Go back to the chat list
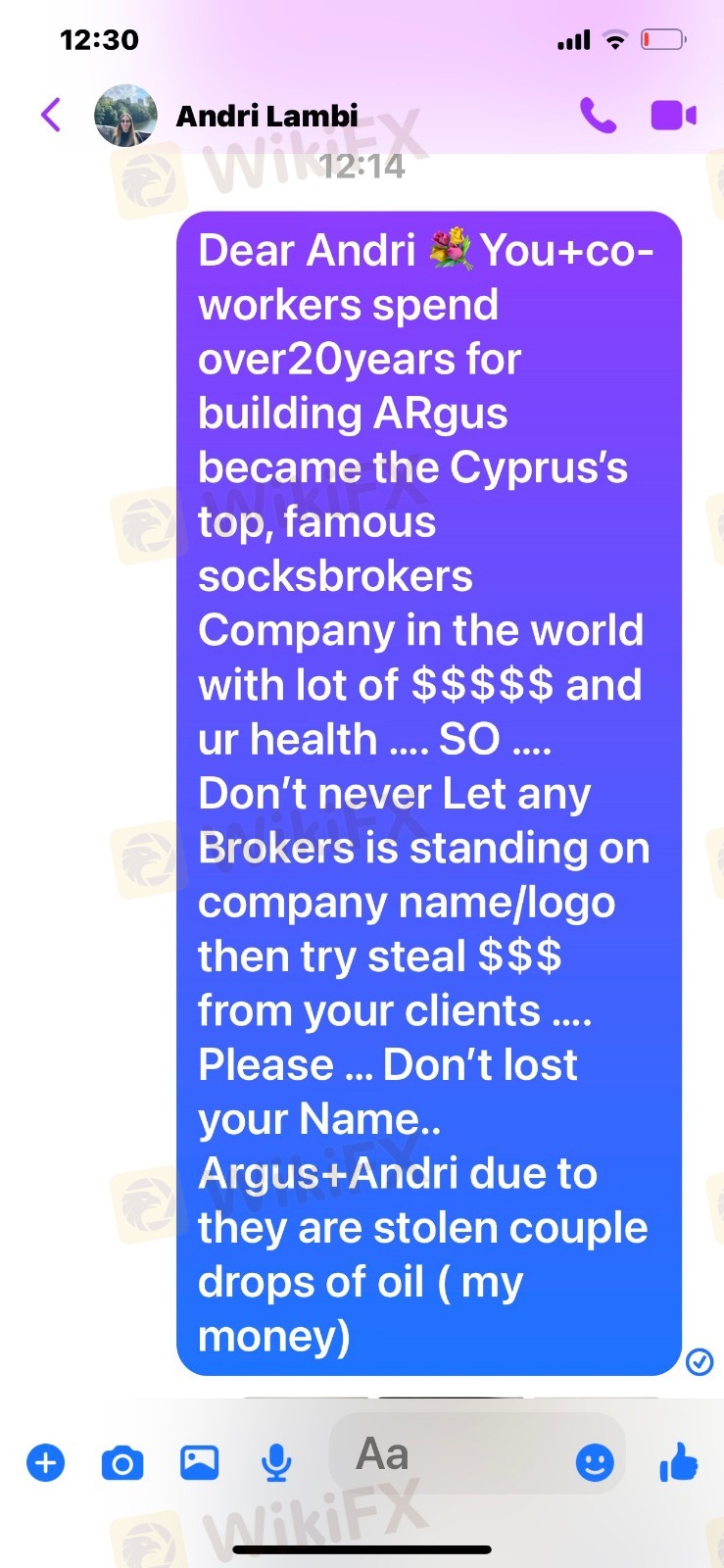The width and height of the screenshot is (724, 1568). point(51,116)
